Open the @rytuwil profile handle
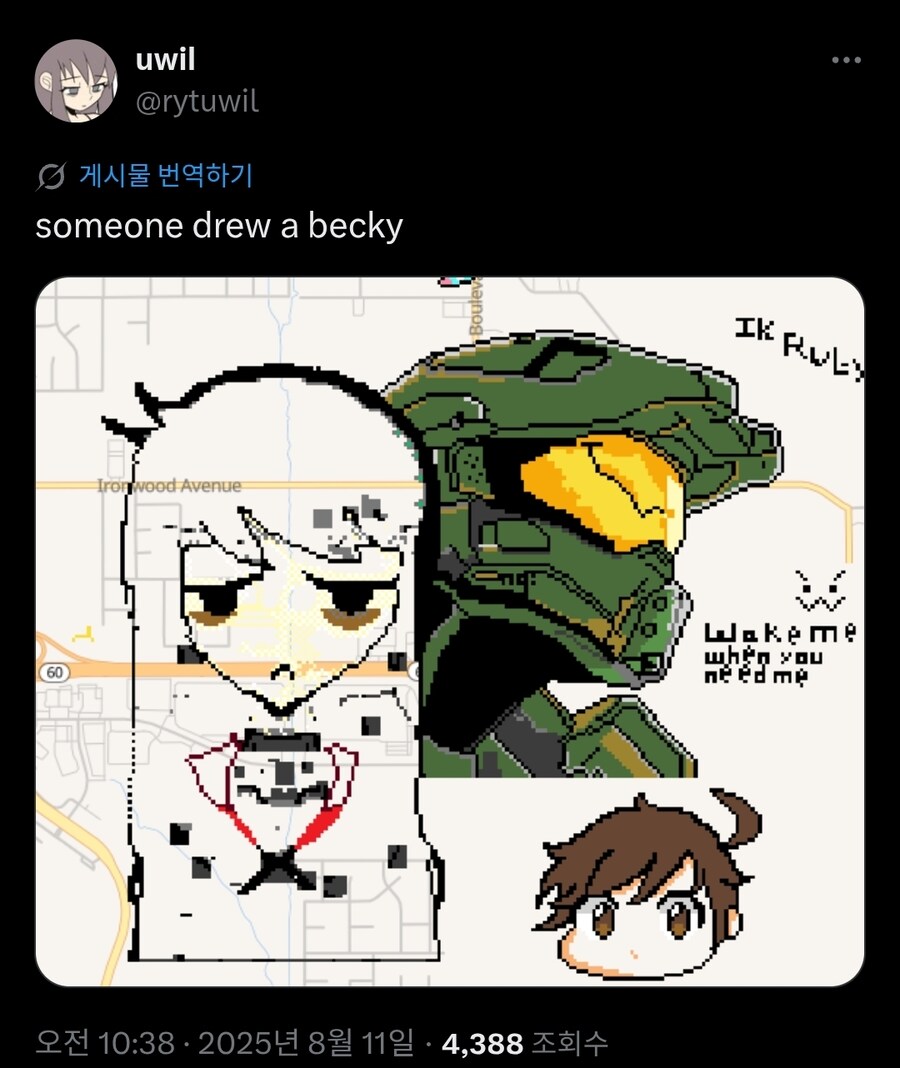 click(x=197, y=101)
